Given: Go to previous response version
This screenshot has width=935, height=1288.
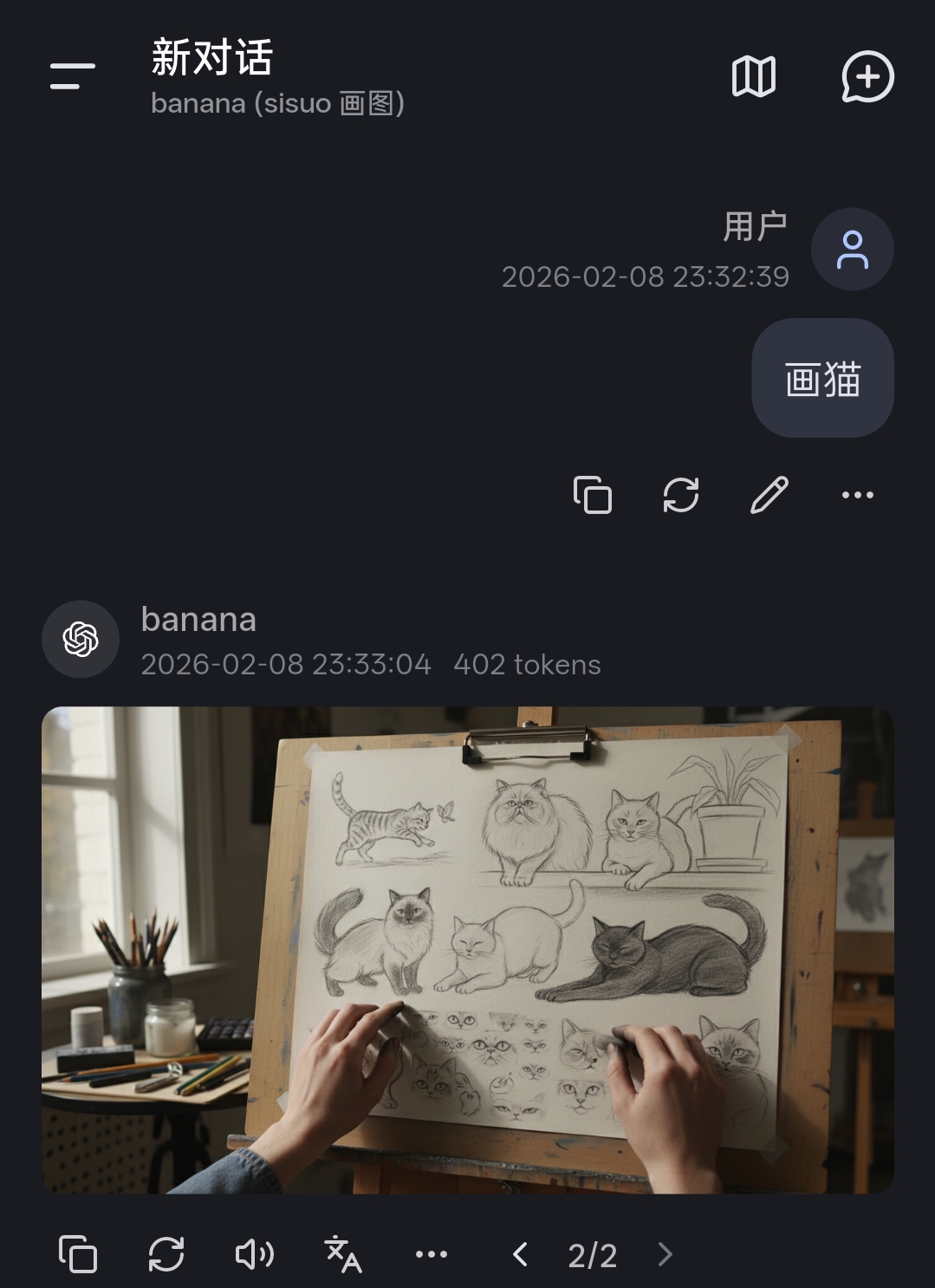Looking at the screenshot, I should pos(521,1253).
